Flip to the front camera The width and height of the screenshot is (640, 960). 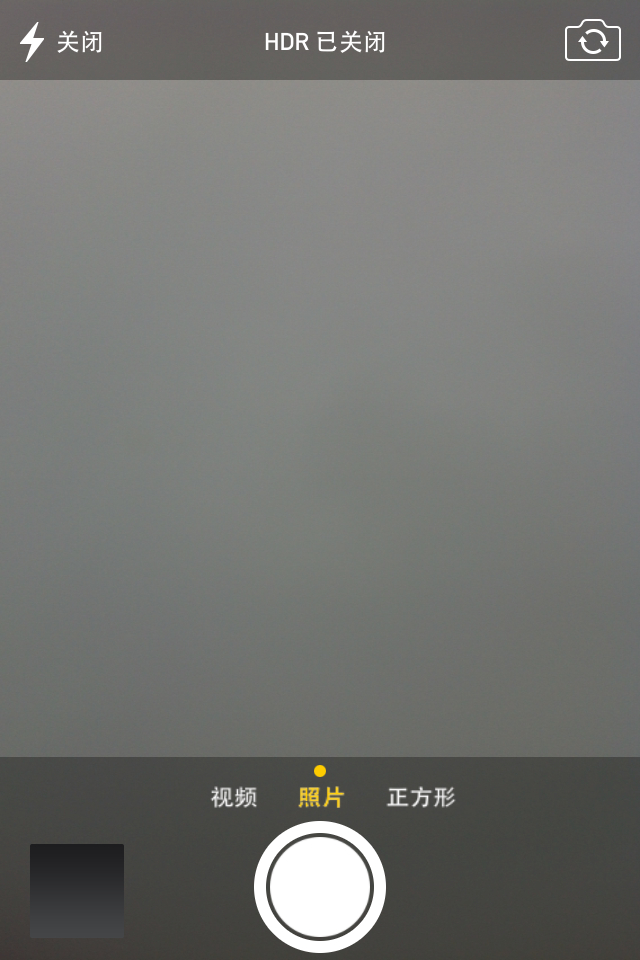click(x=592, y=40)
